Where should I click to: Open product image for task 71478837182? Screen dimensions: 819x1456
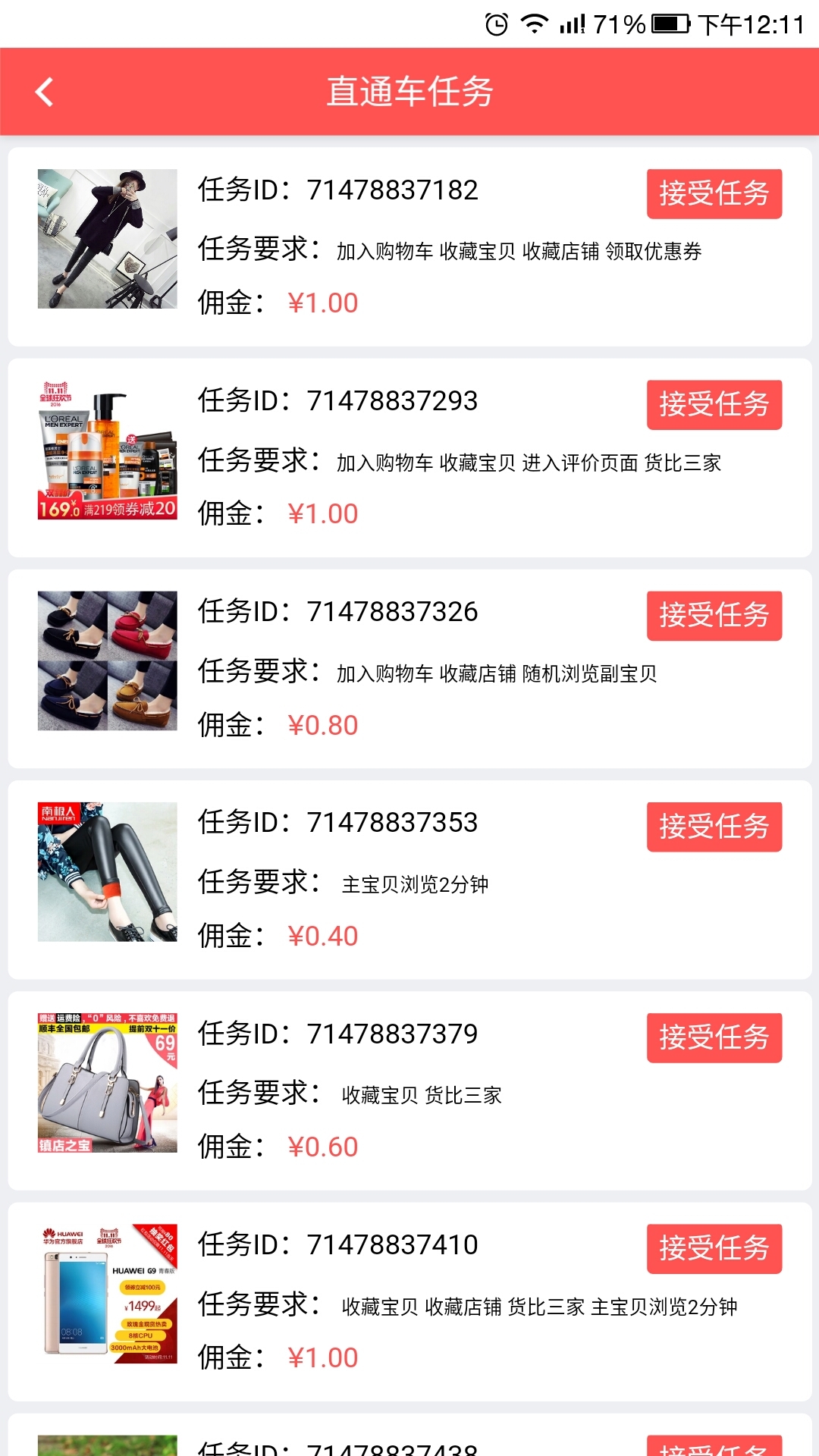(108, 239)
